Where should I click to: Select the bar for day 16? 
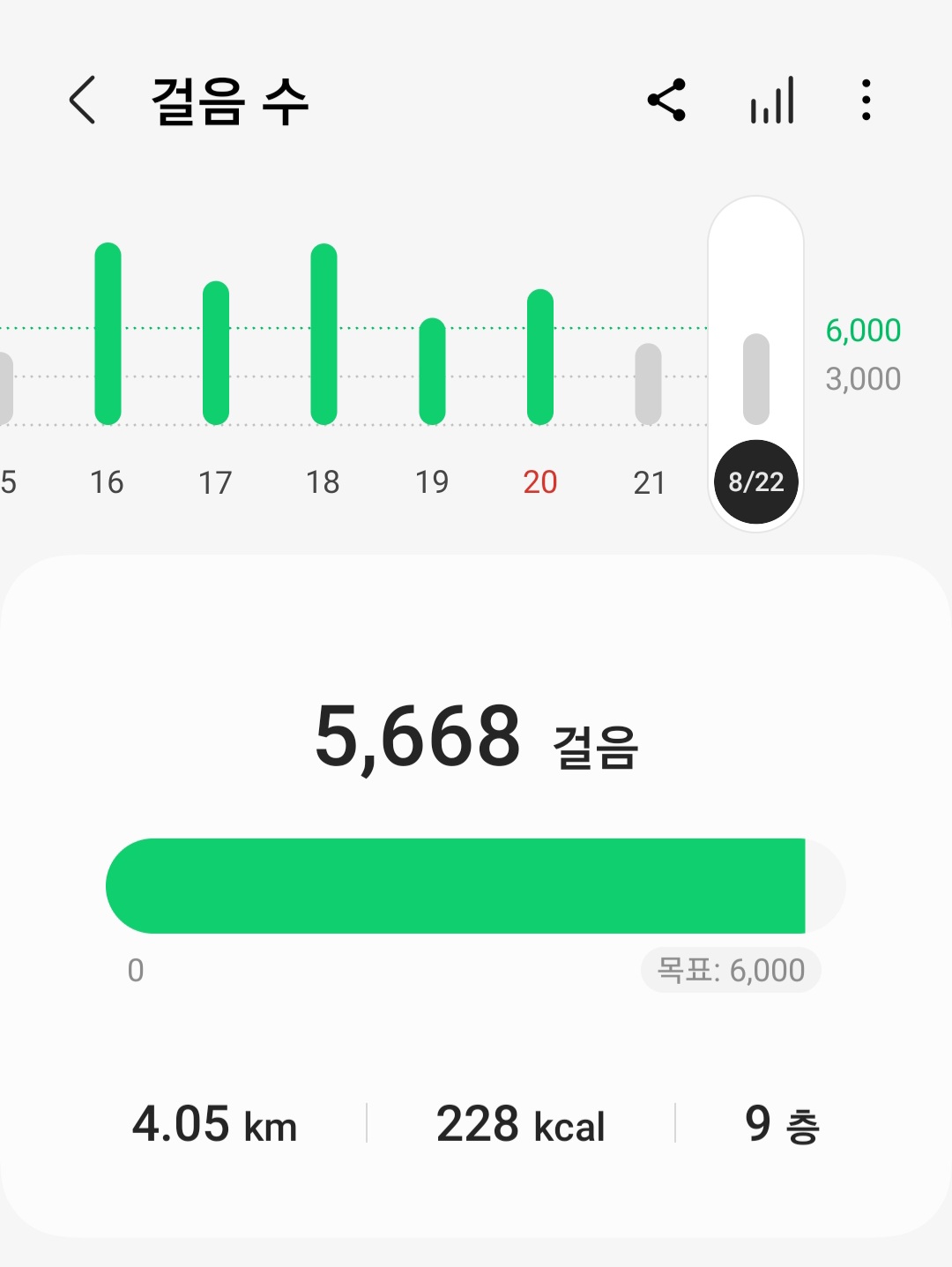[108, 333]
